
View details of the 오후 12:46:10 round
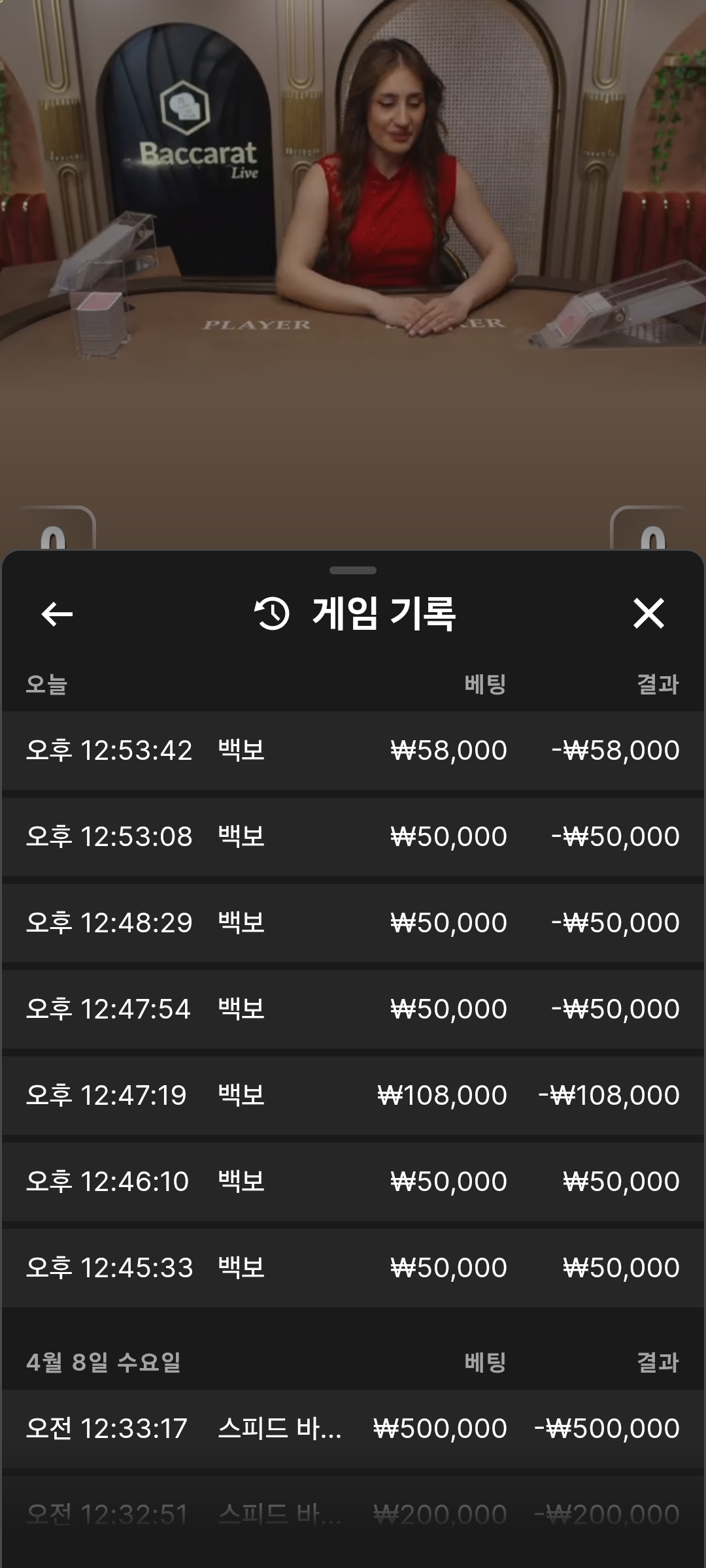(x=353, y=1181)
